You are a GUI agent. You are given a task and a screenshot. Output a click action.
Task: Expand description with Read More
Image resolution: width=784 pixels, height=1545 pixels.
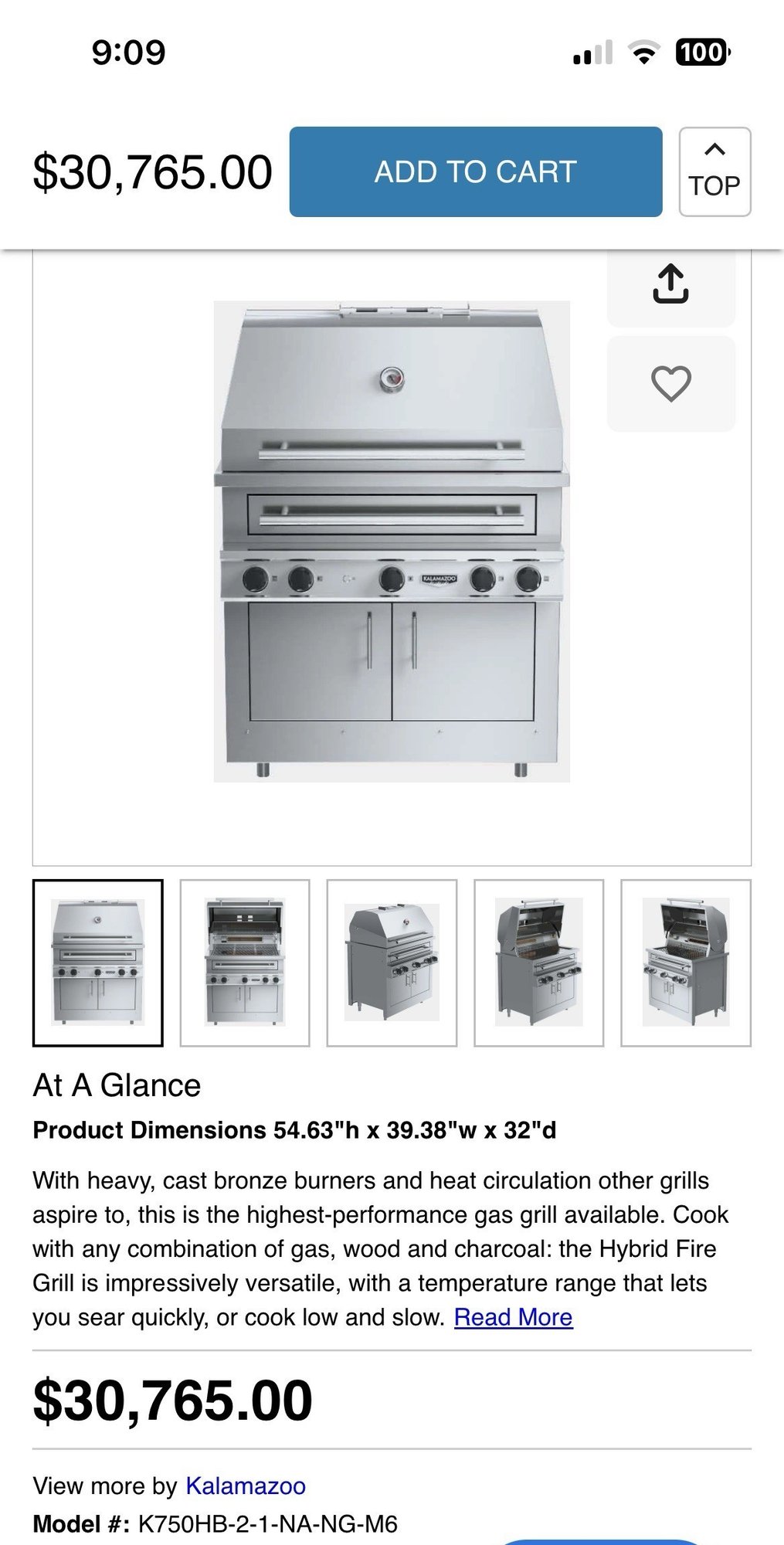point(513,1316)
